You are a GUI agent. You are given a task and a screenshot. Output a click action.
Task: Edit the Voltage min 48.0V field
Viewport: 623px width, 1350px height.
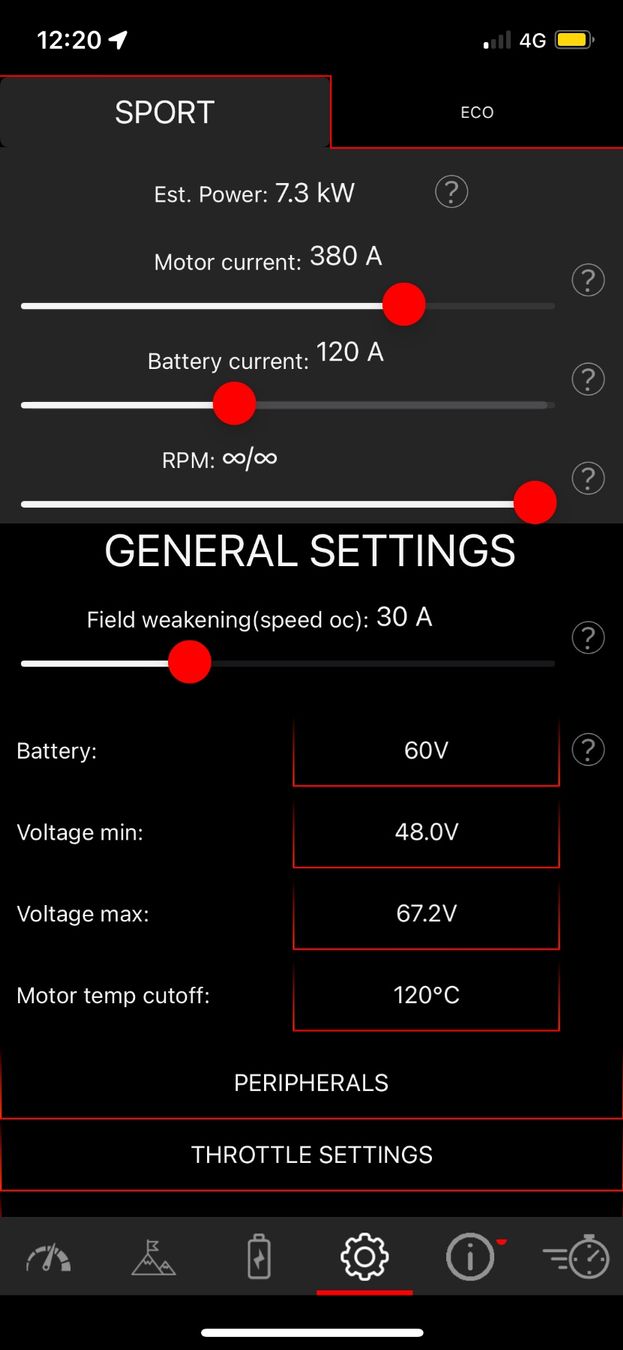click(x=426, y=832)
